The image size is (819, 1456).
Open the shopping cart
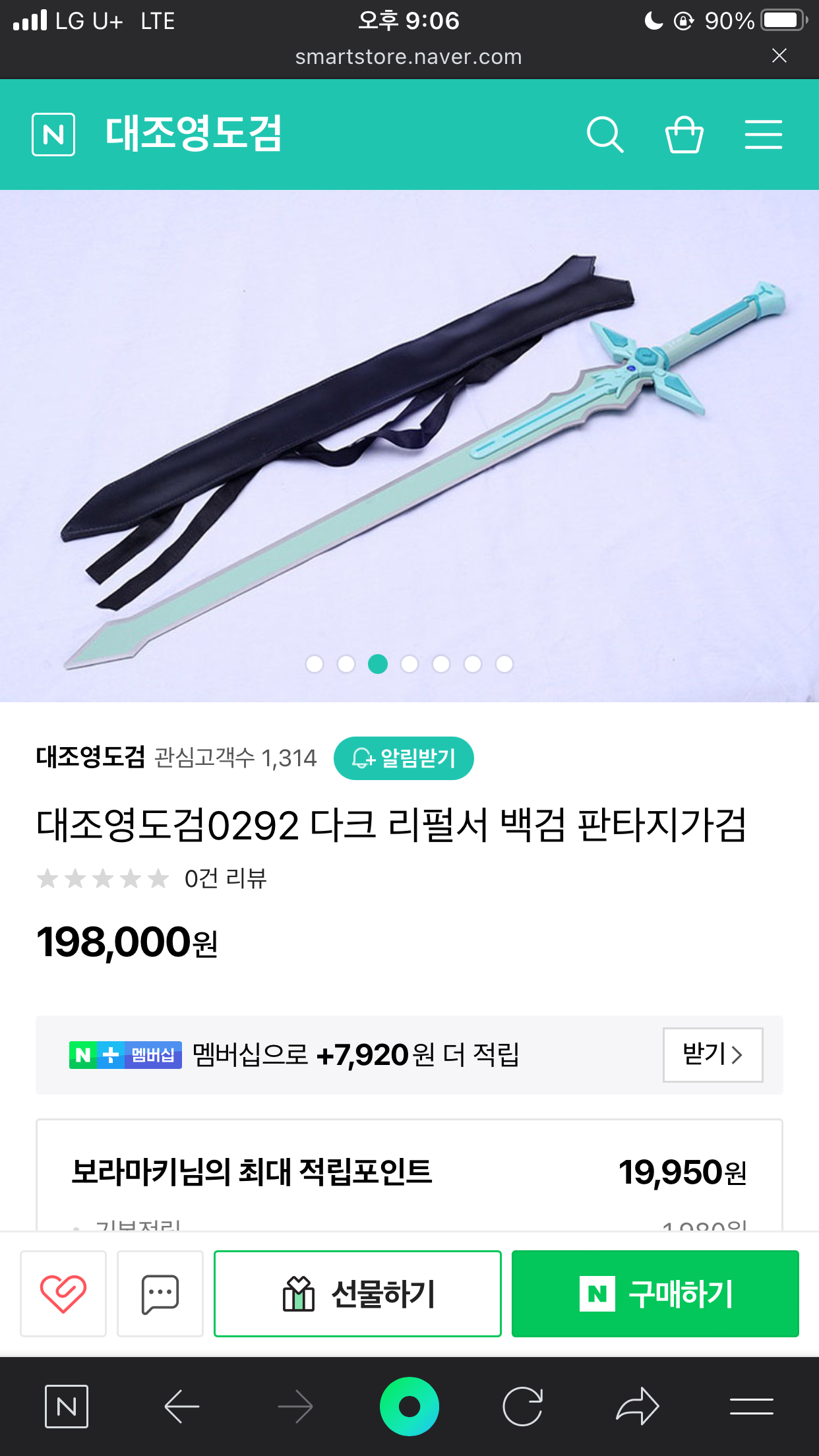point(684,135)
